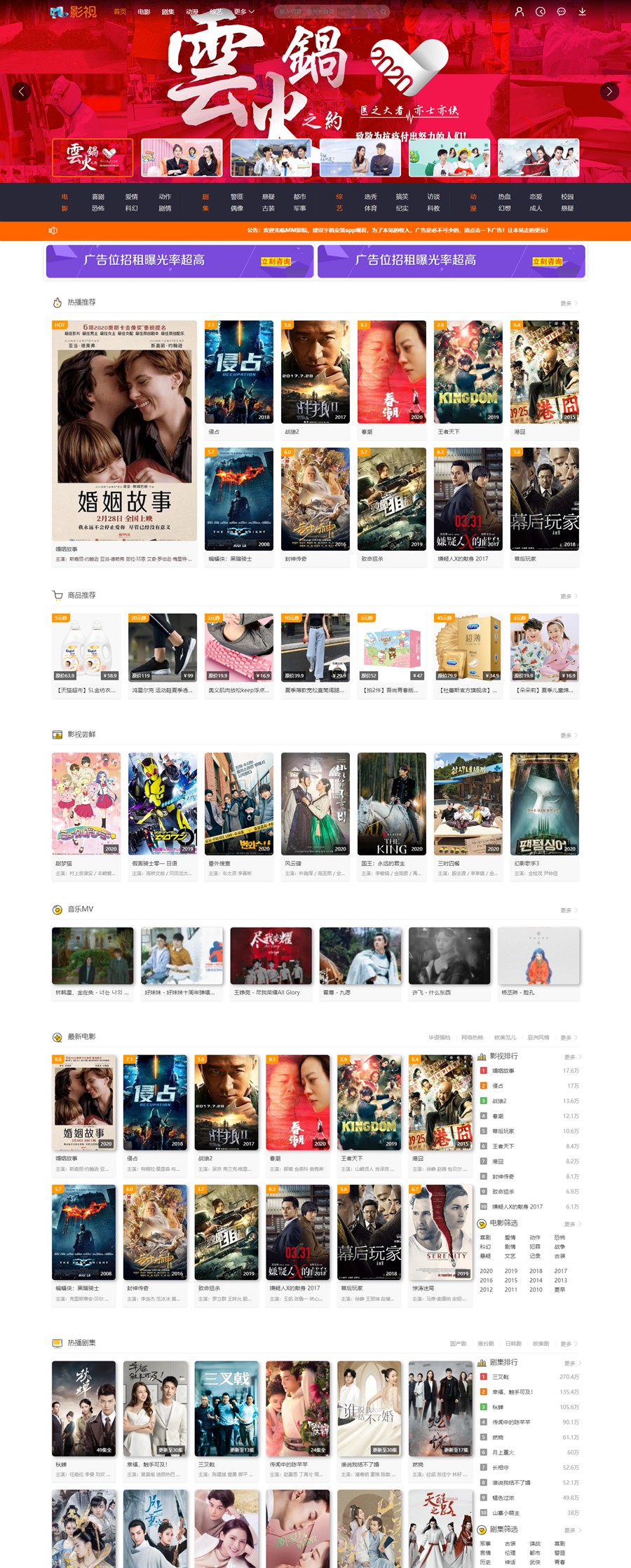
Task: Open the messages chat bubble icon
Action: coord(561,12)
